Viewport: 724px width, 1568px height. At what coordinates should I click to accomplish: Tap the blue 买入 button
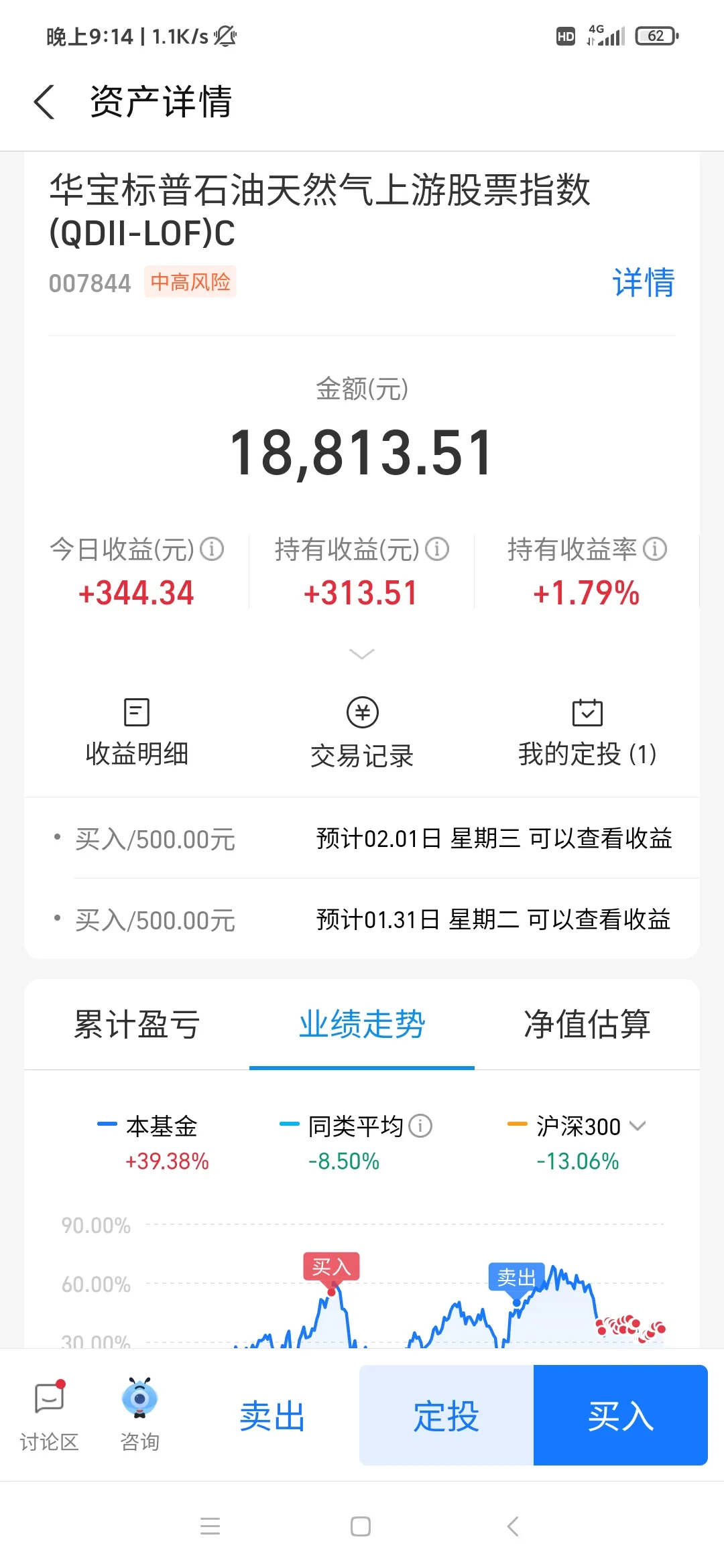[x=621, y=1415]
